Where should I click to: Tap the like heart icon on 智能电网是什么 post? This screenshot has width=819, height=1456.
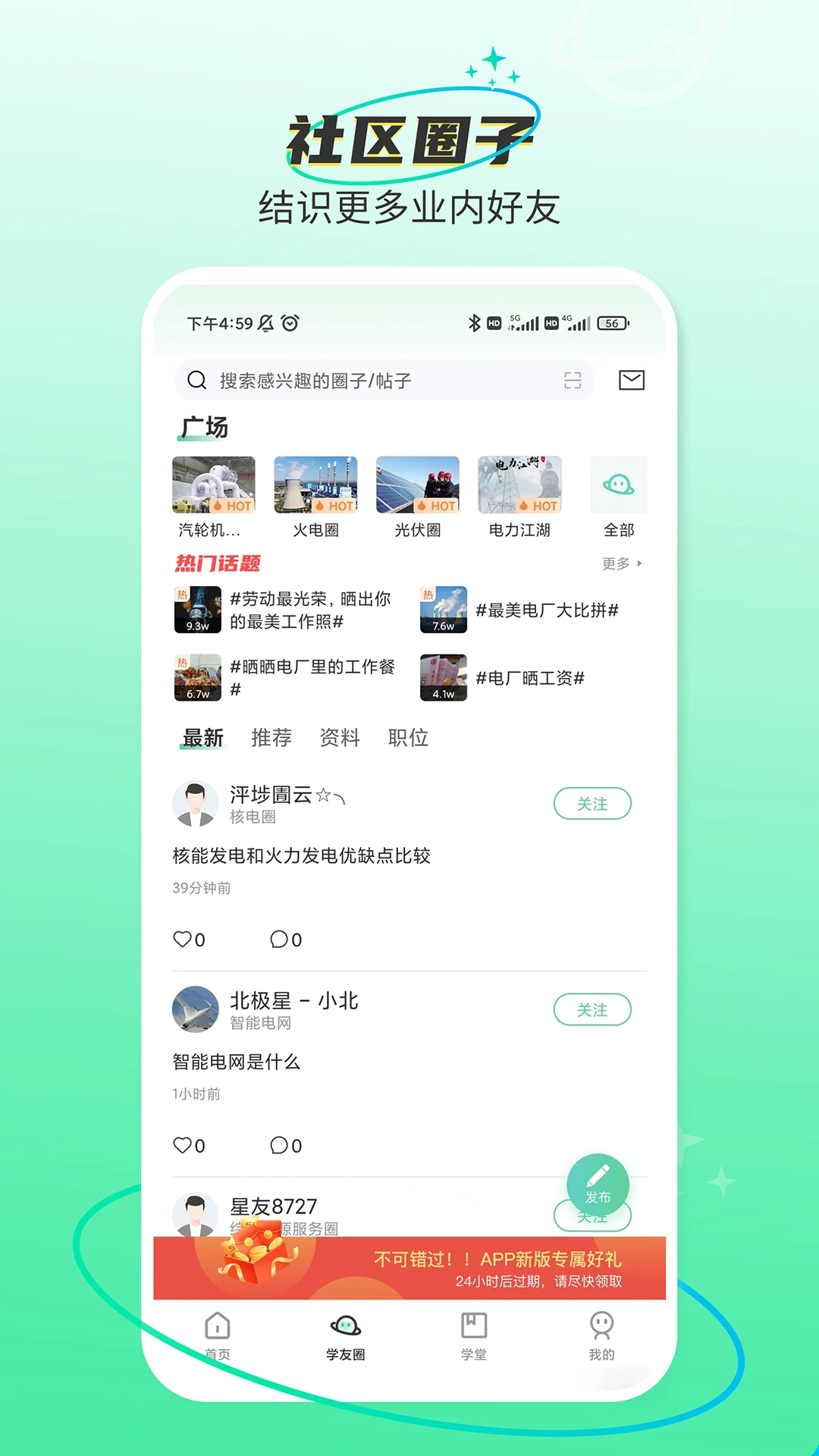click(184, 1146)
